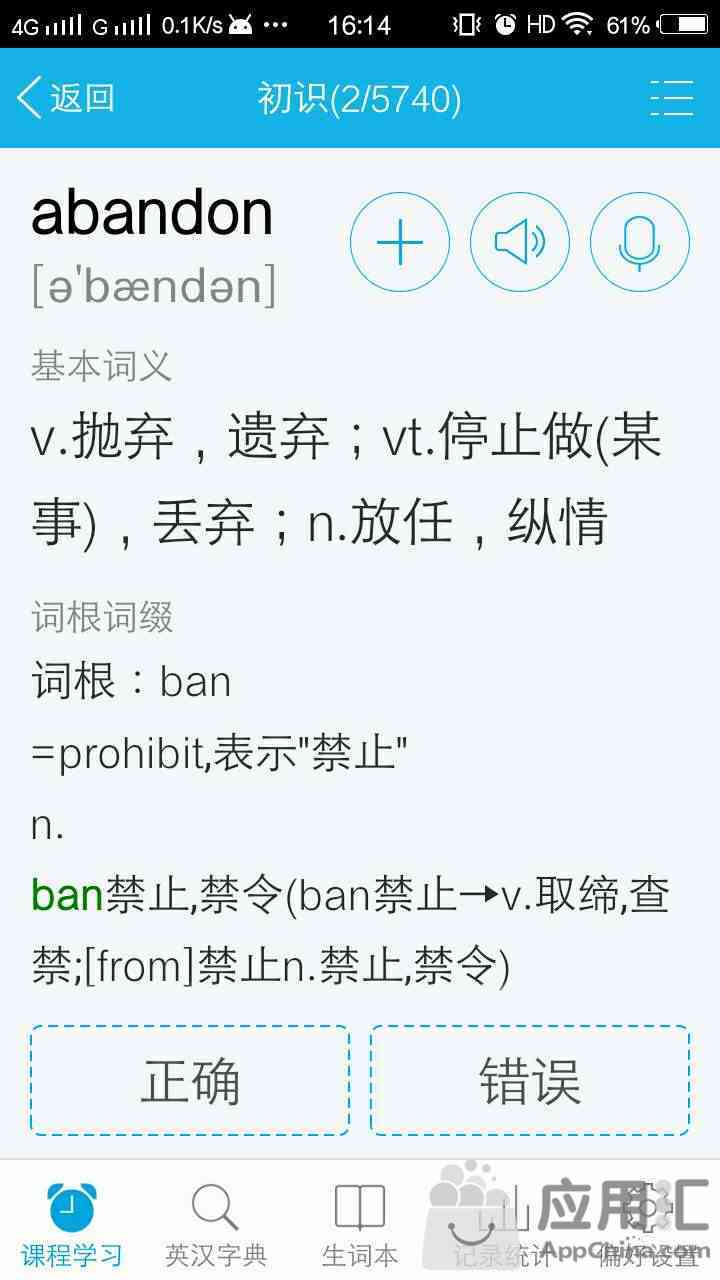Mark the word as 错误

[x=530, y=1080]
